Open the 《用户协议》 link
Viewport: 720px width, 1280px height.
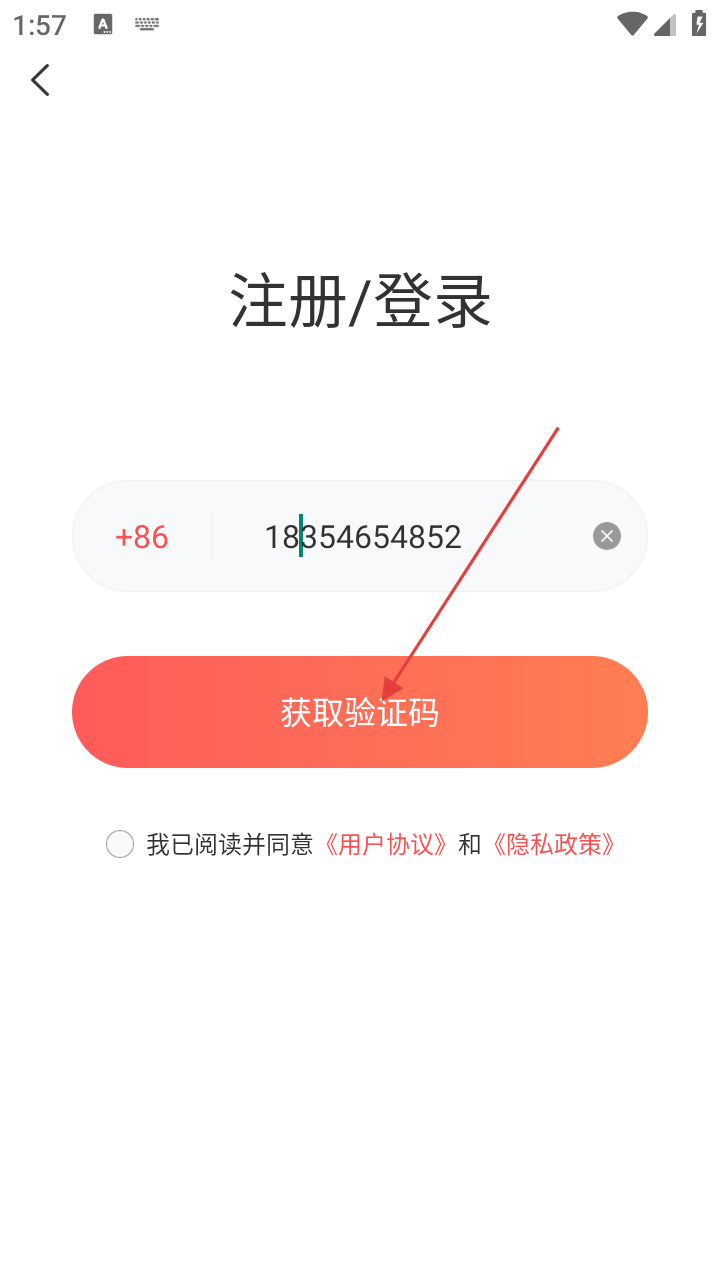[387, 844]
